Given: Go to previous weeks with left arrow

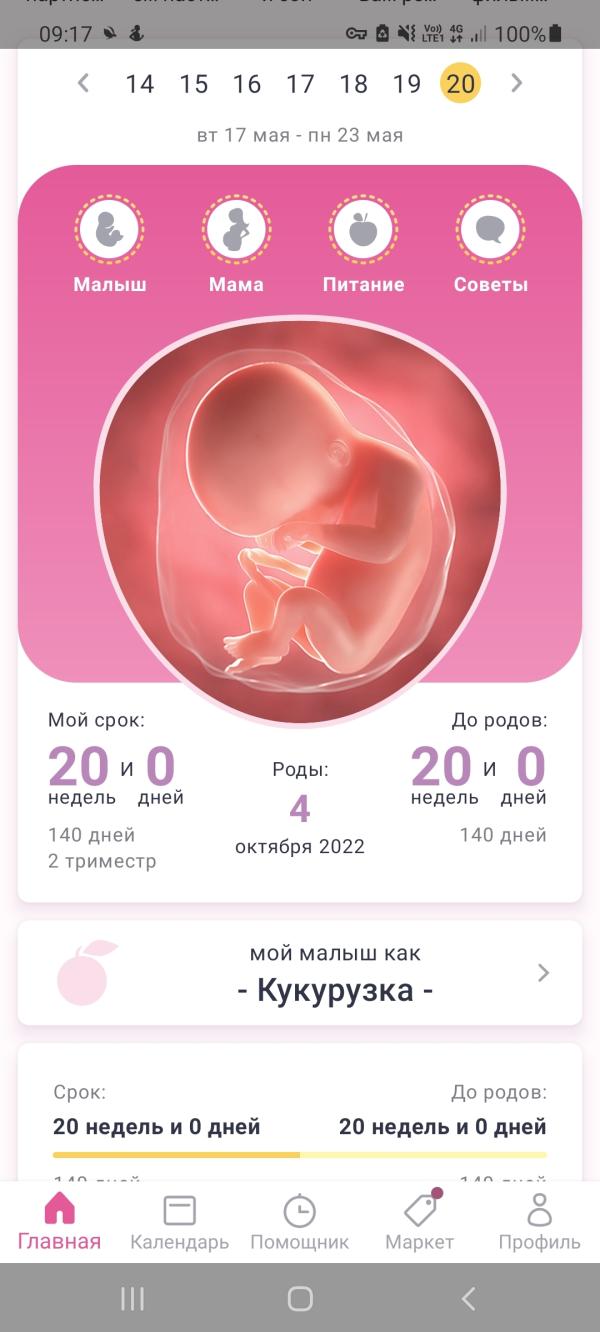Looking at the screenshot, I should pyautogui.click(x=84, y=84).
